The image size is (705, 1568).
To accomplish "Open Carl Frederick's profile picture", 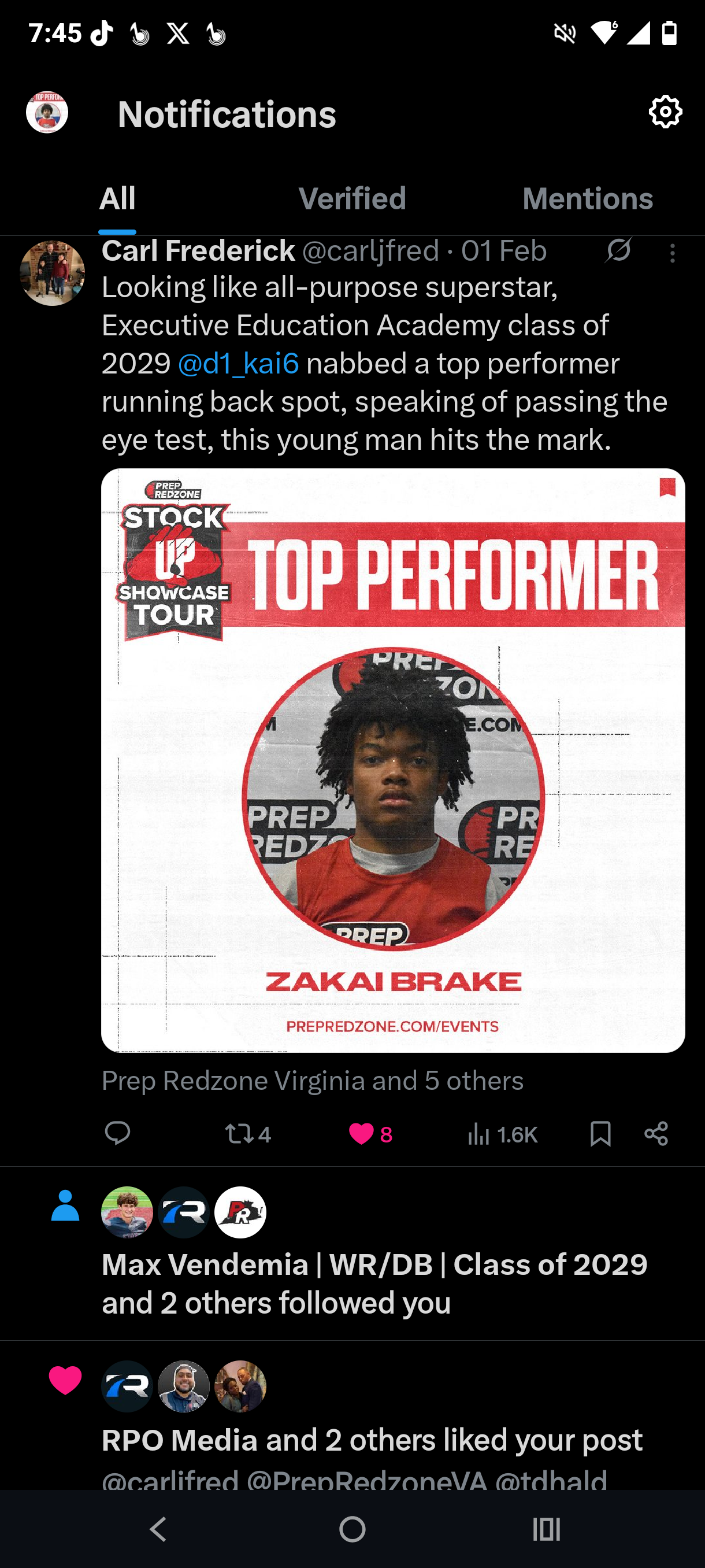I will point(53,273).
